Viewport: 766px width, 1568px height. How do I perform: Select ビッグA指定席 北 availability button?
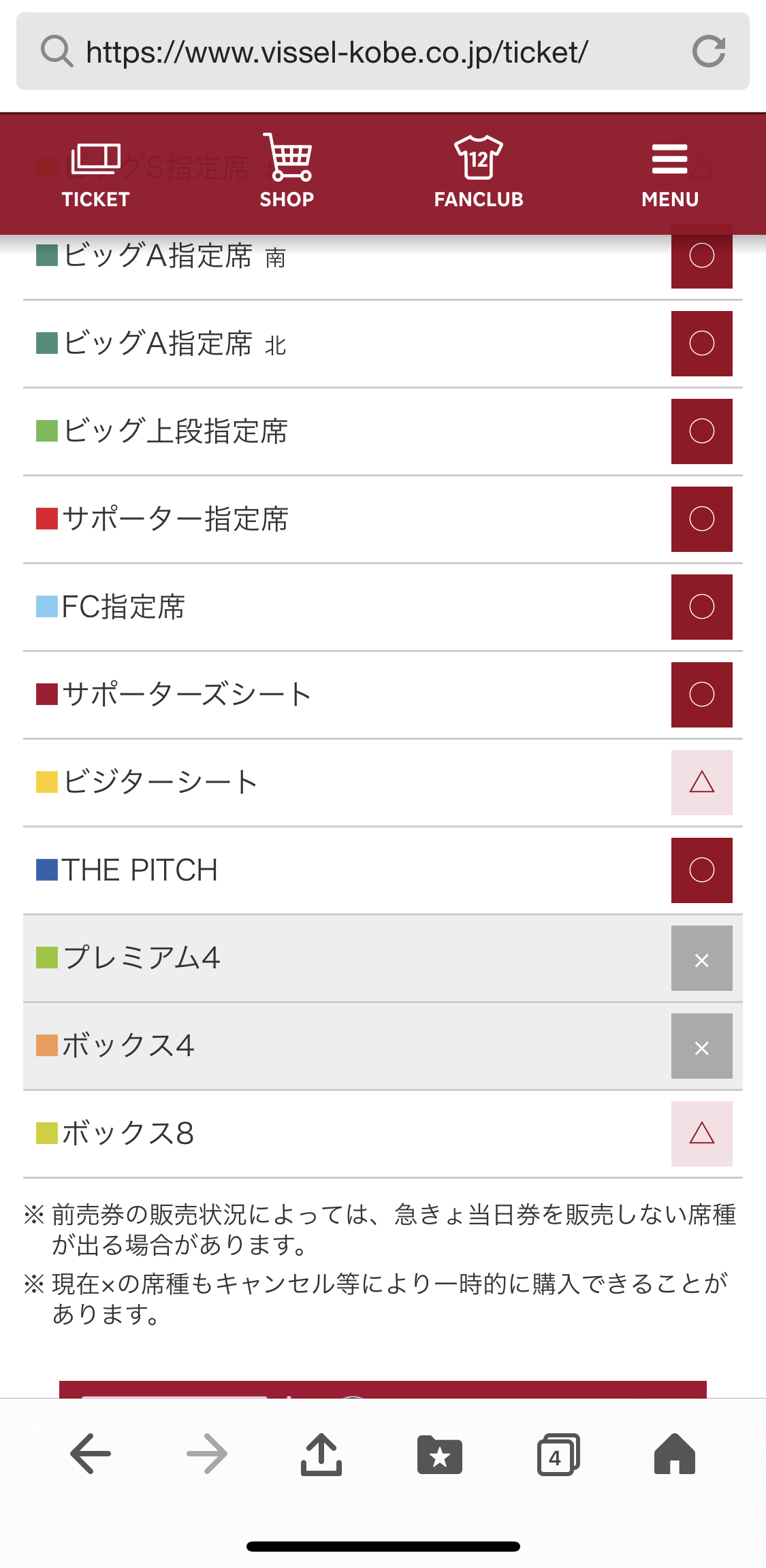pyautogui.click(x=702, y=344)
